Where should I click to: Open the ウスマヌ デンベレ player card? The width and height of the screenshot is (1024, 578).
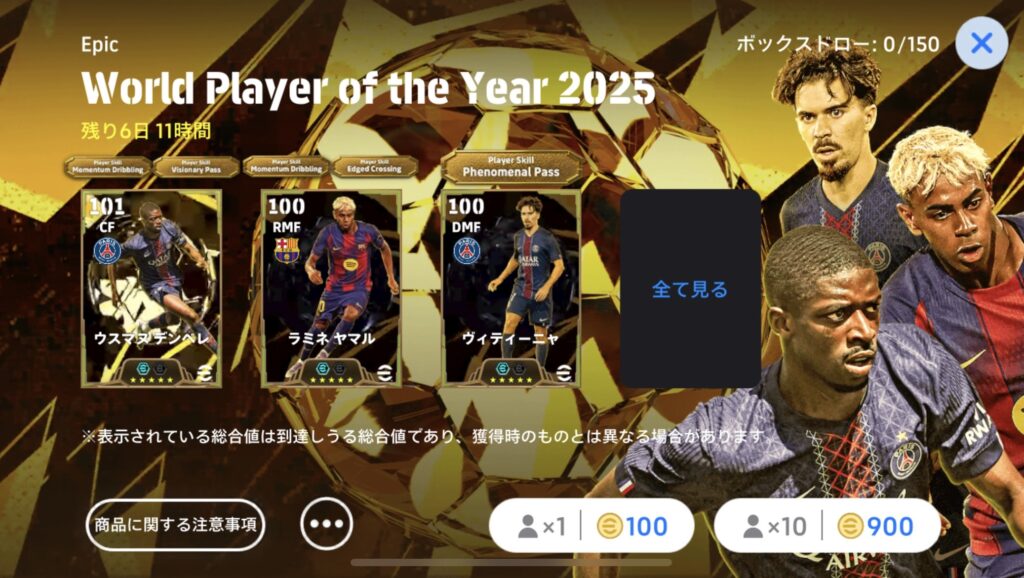(x=151, y=288)
